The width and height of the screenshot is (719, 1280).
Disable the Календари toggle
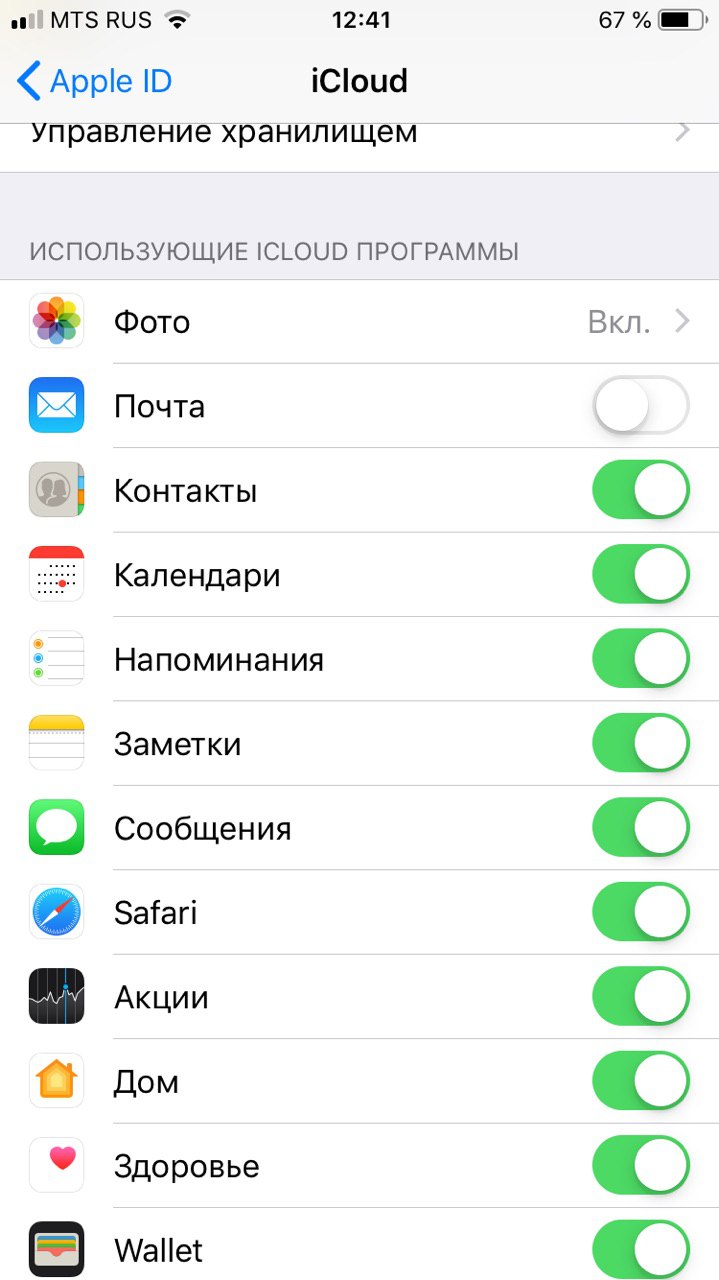(x=641, y=575)
